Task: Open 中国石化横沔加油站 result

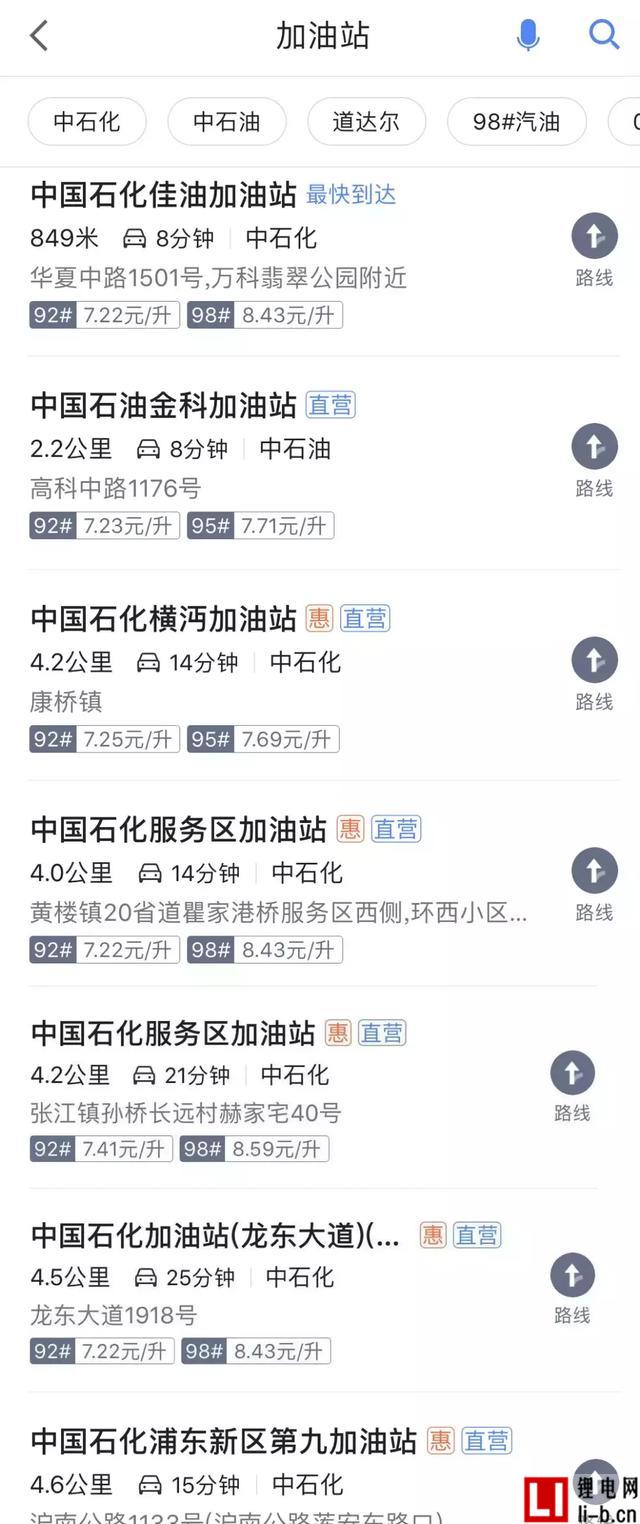Action: (x=164, y=618)
